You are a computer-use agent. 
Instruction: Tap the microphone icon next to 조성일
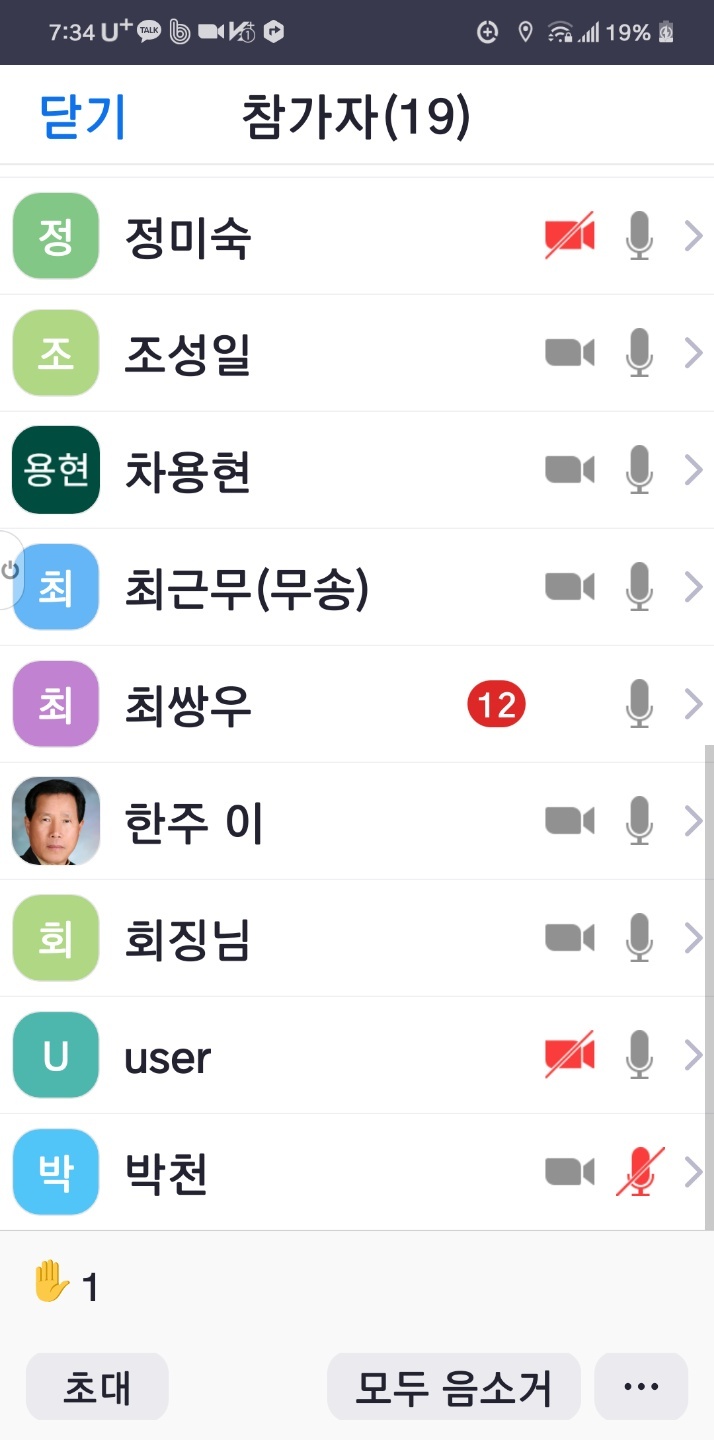[x=639, y=354]
